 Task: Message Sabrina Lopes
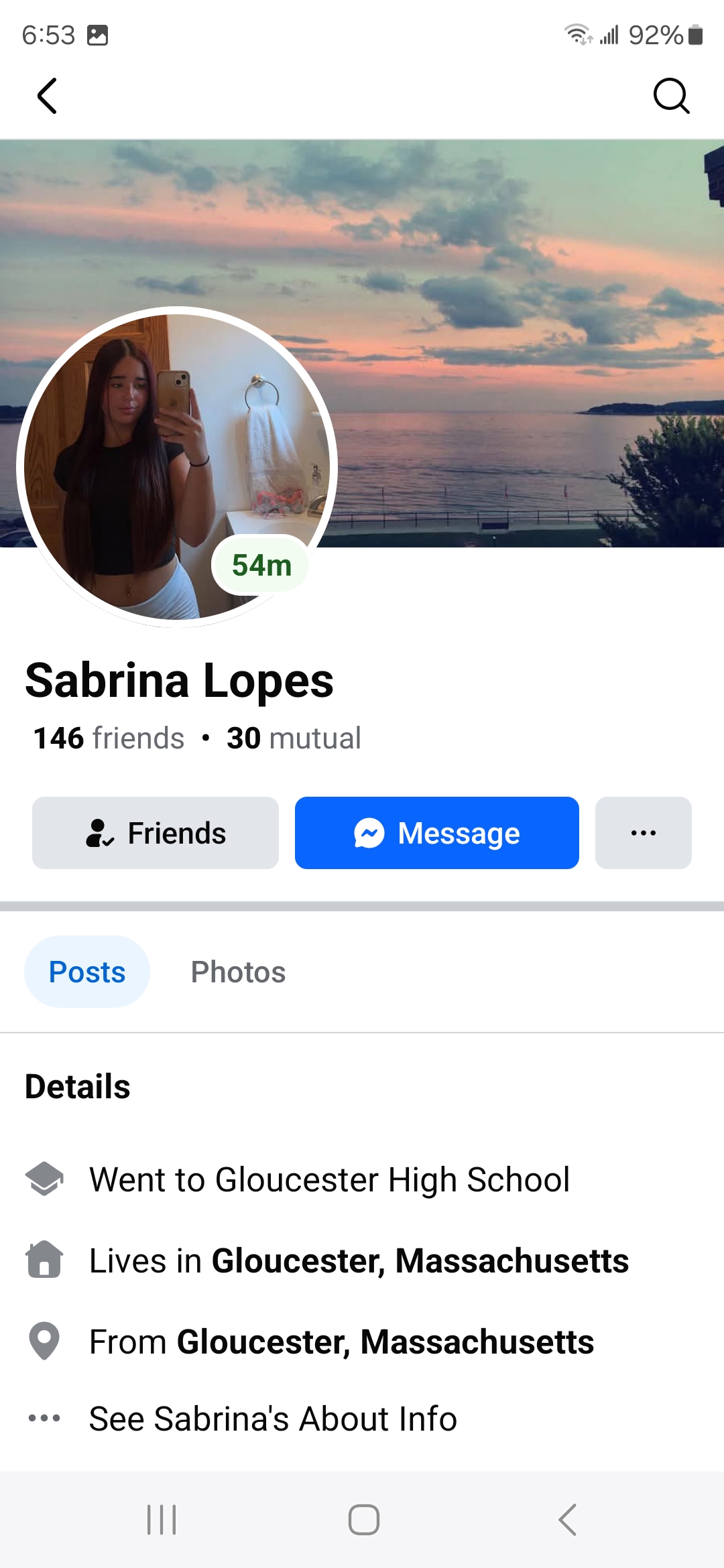click(x=437, y=833)
